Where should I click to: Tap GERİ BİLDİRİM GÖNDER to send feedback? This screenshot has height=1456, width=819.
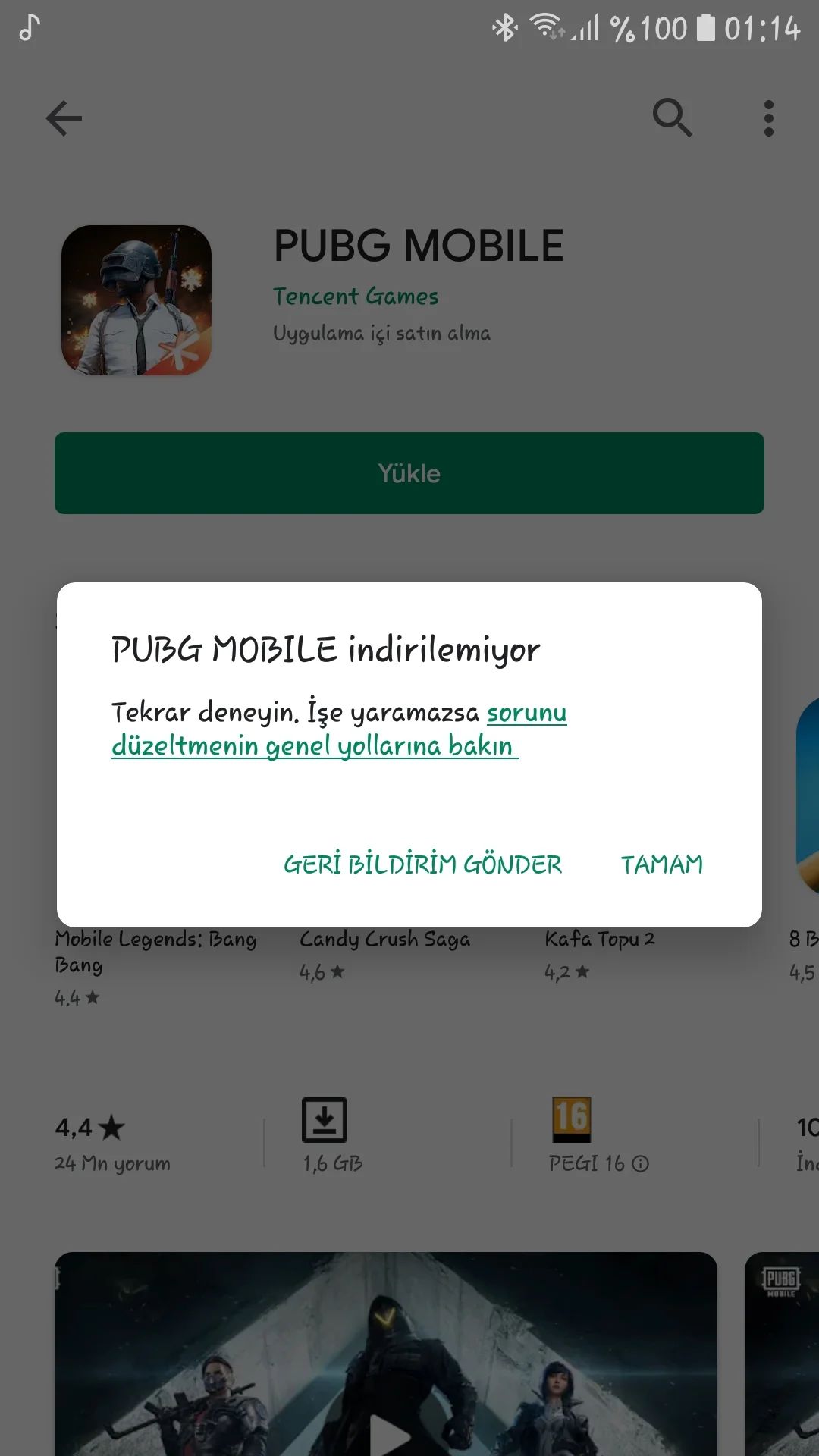click(x=422, y=864)
